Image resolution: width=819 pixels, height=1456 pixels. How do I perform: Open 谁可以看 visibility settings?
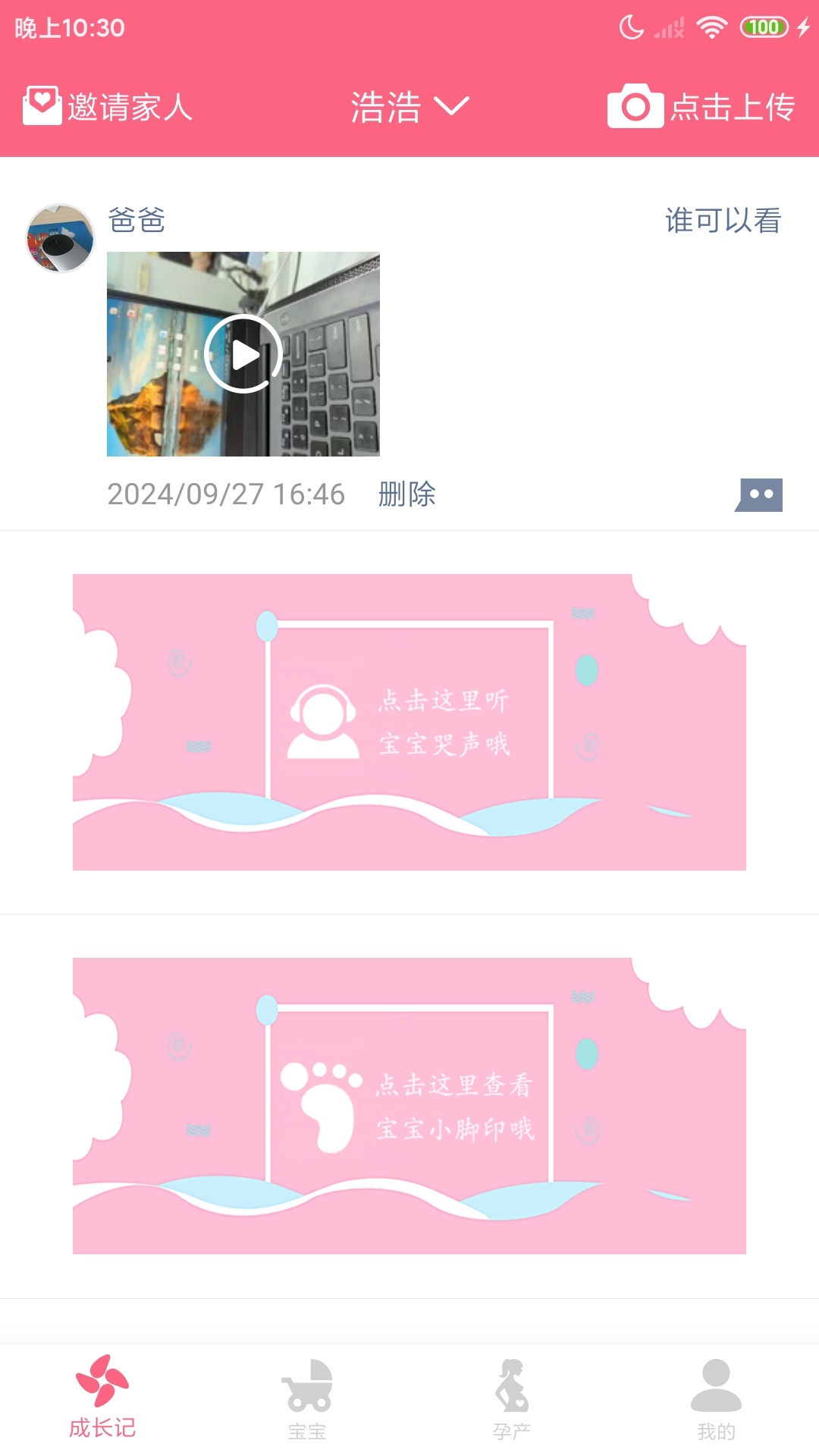(723, 221)
